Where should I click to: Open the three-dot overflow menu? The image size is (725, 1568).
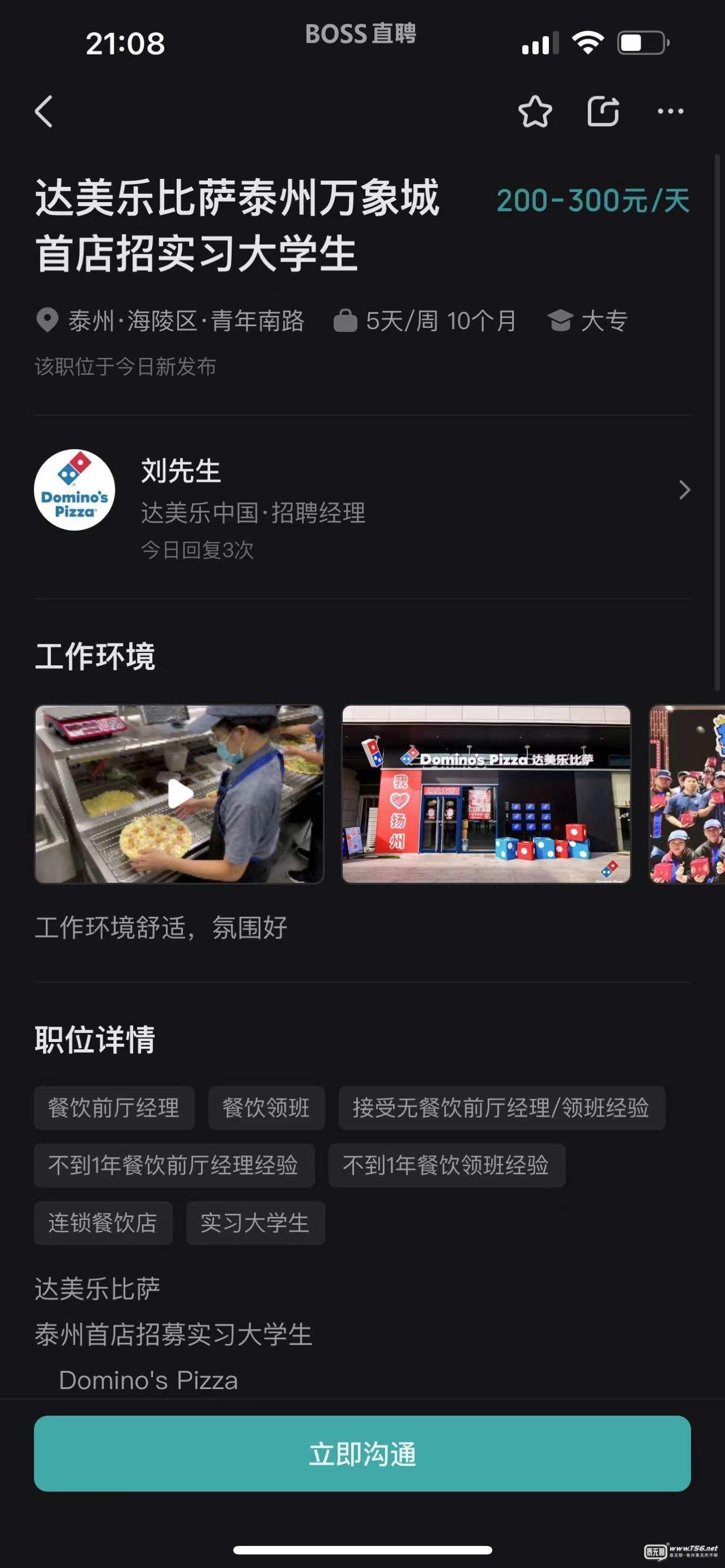[x=670, y=112]
